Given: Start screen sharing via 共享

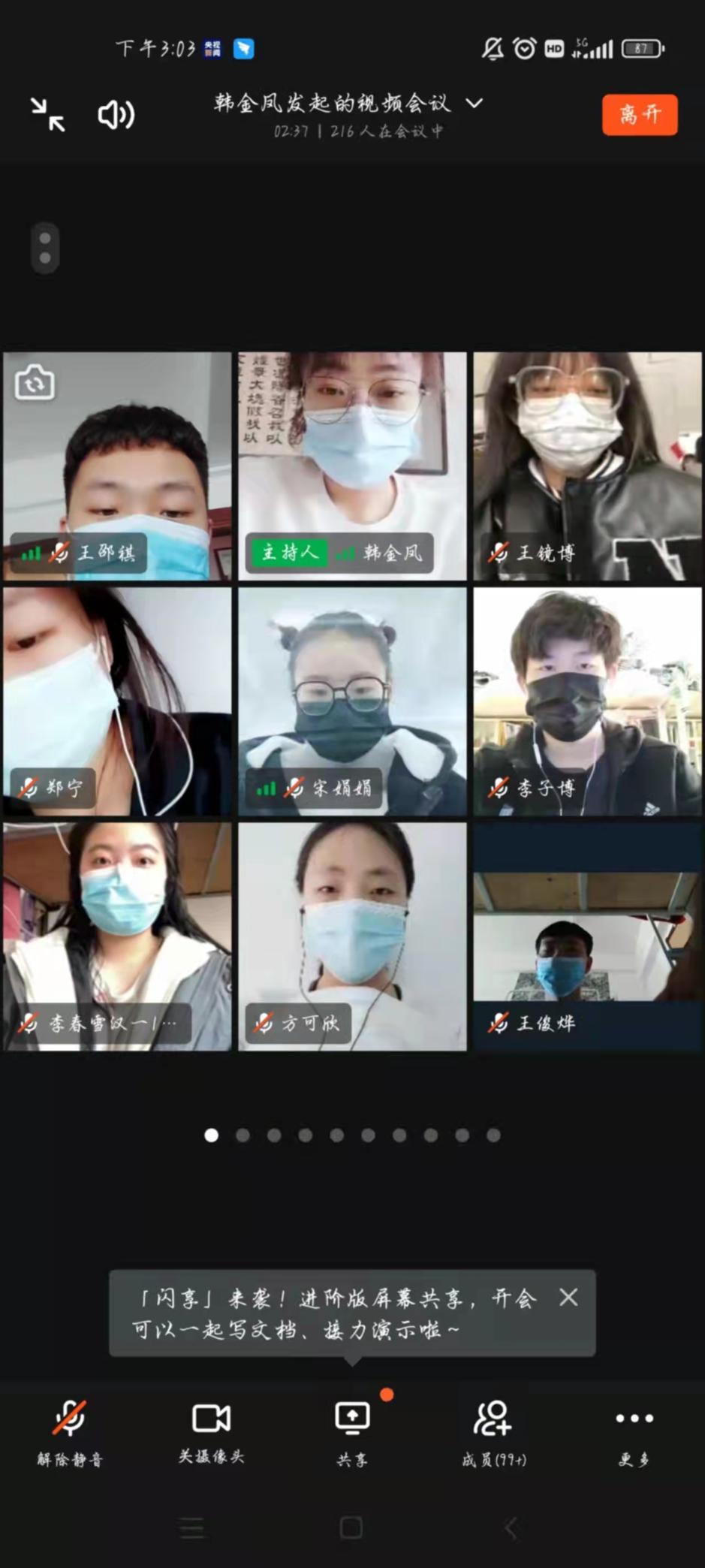Looking at the screenshot, I should pyautogui.click(x=352, y=1432).
